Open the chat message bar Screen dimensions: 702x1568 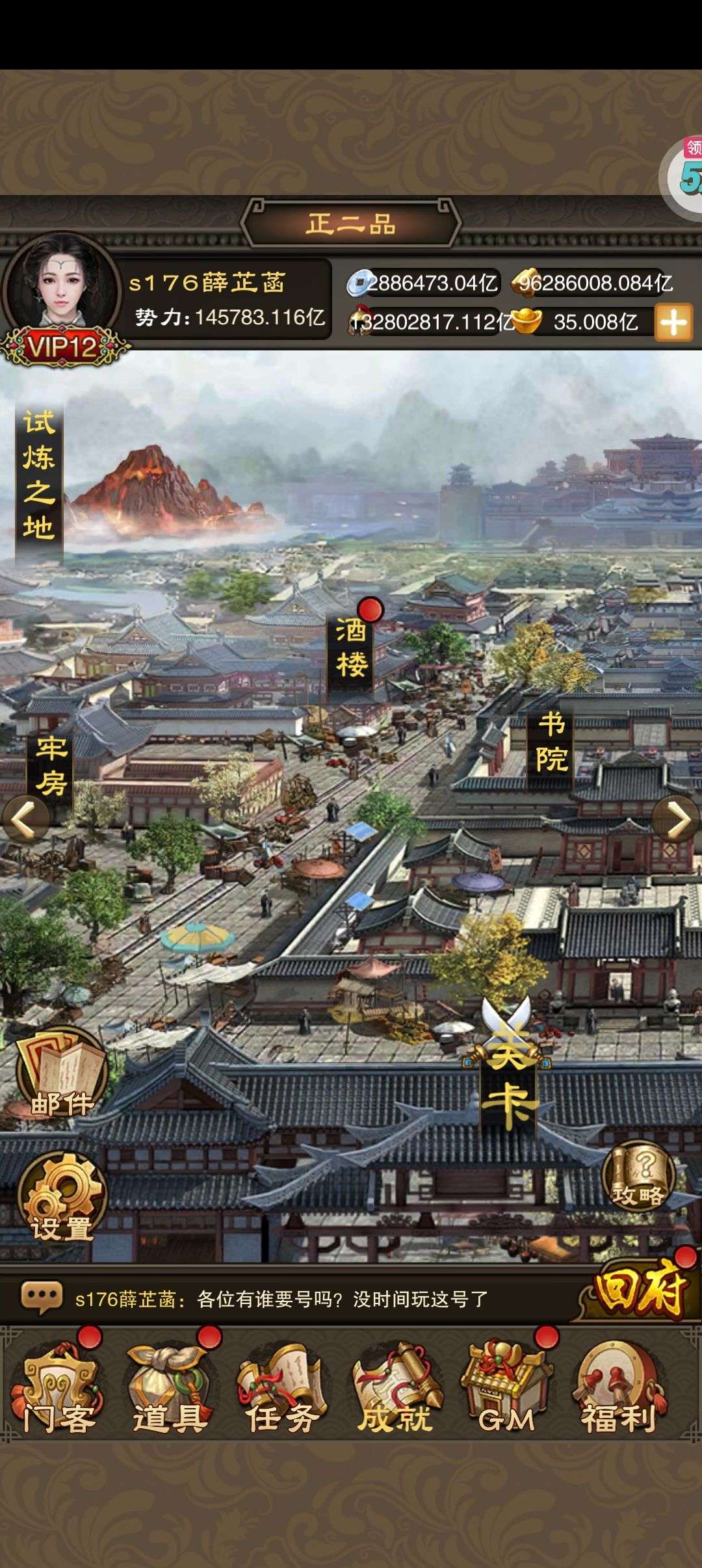(x=279, y=1299)
